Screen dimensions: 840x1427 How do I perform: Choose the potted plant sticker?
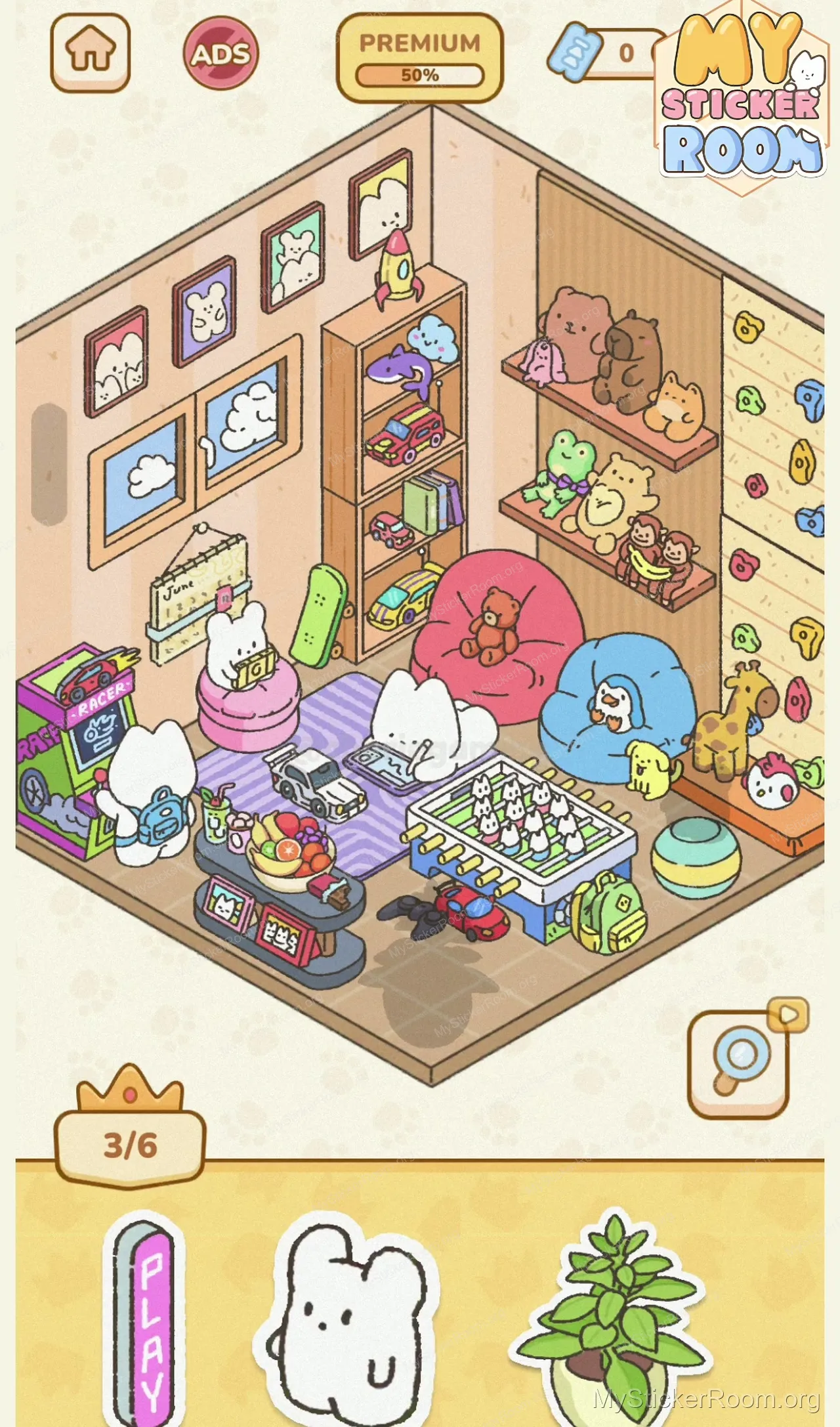click(x=612, y=1319)
